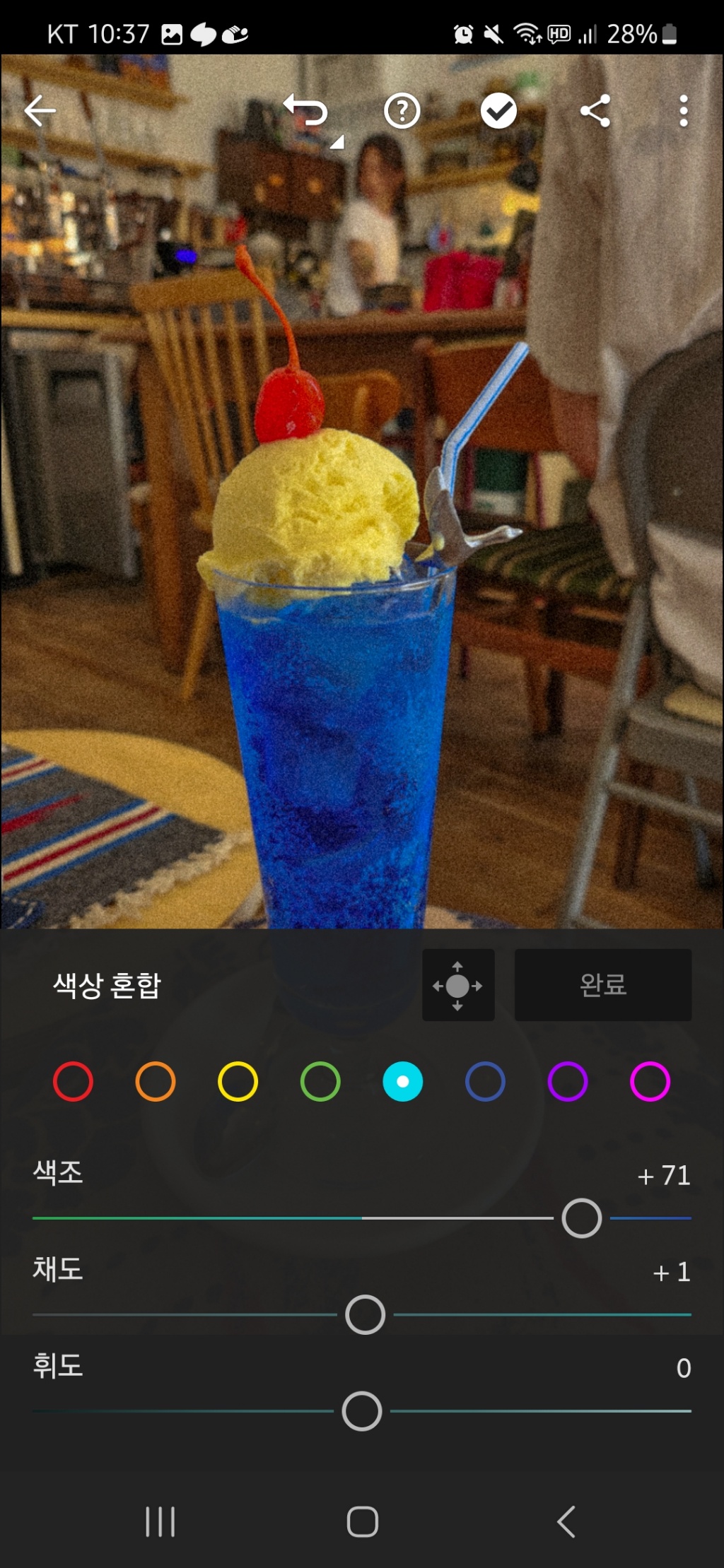
Task: Apply edits with the checkmark icon
Action: (x=499, y=110)
